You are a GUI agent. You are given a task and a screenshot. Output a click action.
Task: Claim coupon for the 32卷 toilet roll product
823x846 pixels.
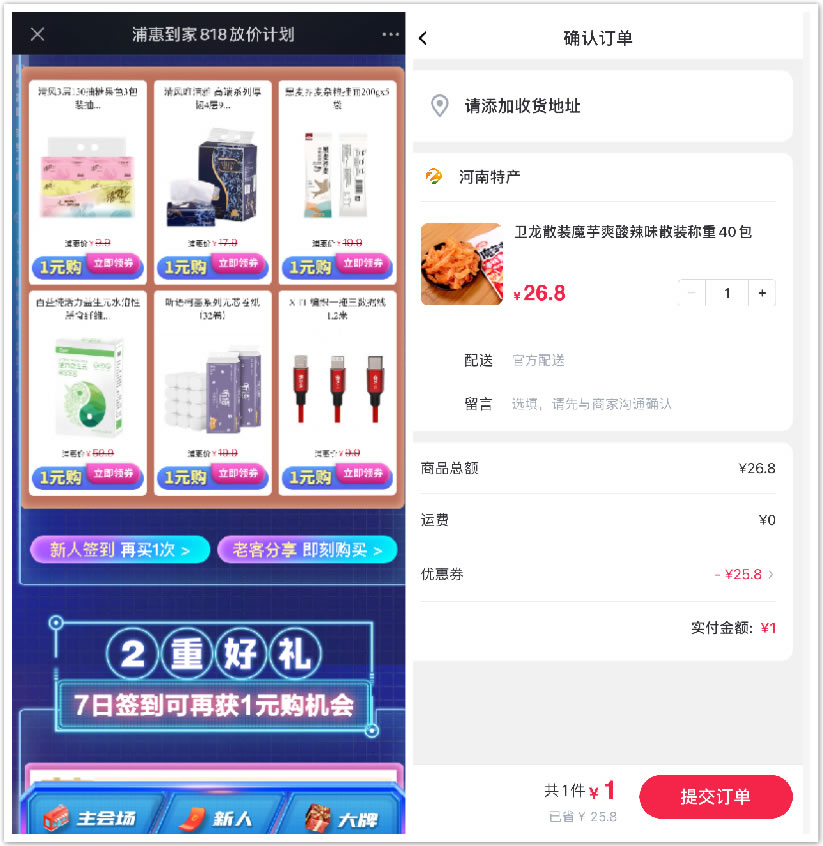[238, 474]
